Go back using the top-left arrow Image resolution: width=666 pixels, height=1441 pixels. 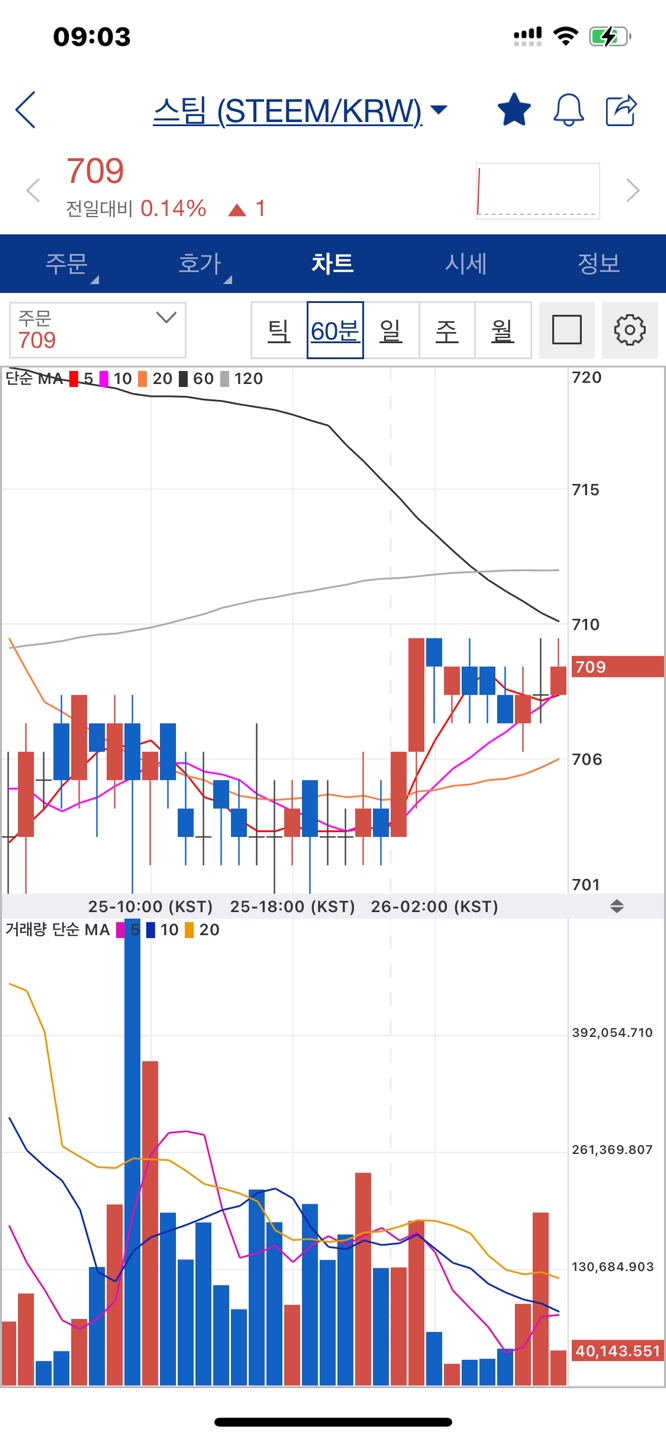click(26, 110)
